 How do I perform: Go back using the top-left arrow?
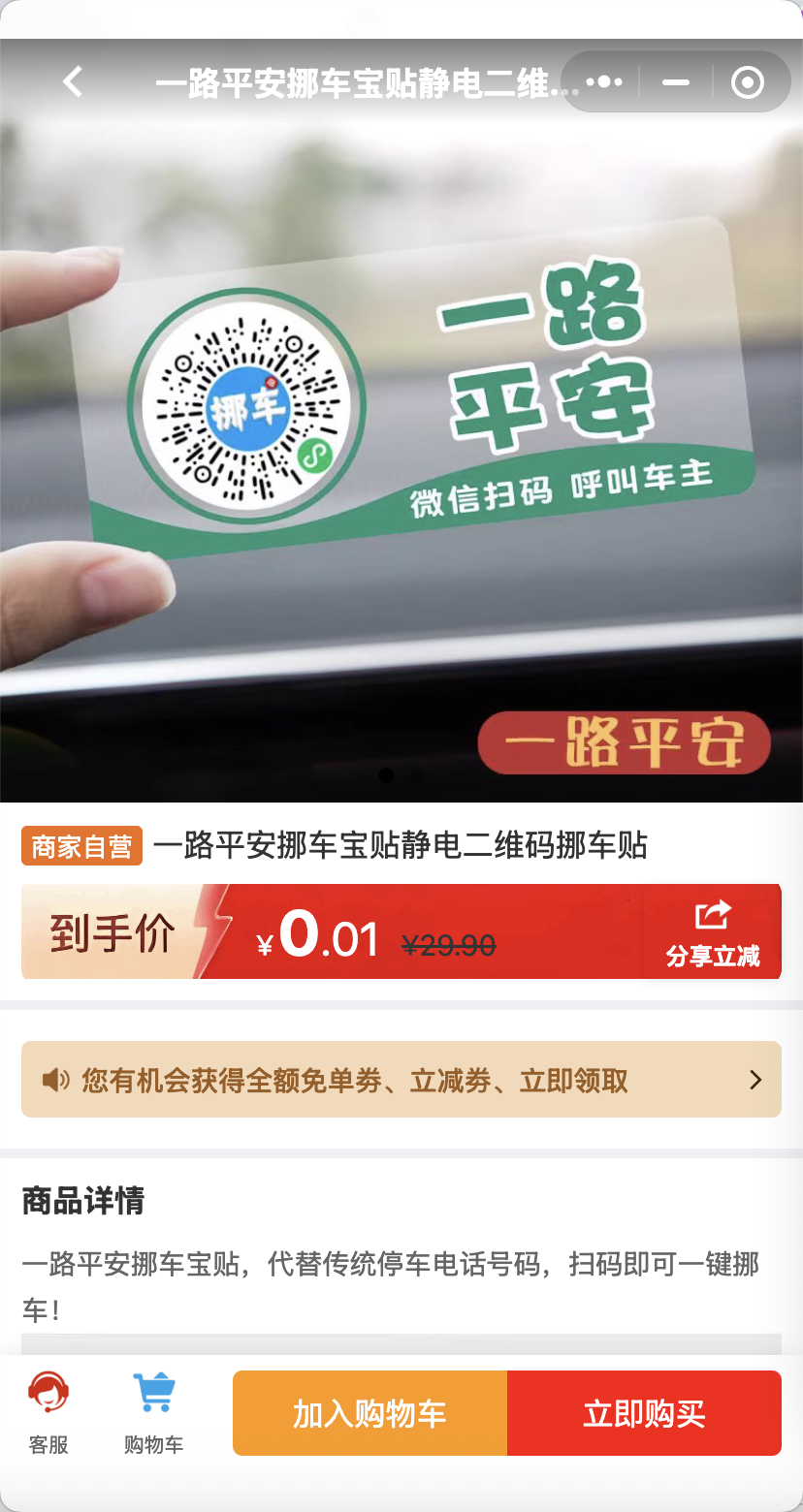pos(74,82)
